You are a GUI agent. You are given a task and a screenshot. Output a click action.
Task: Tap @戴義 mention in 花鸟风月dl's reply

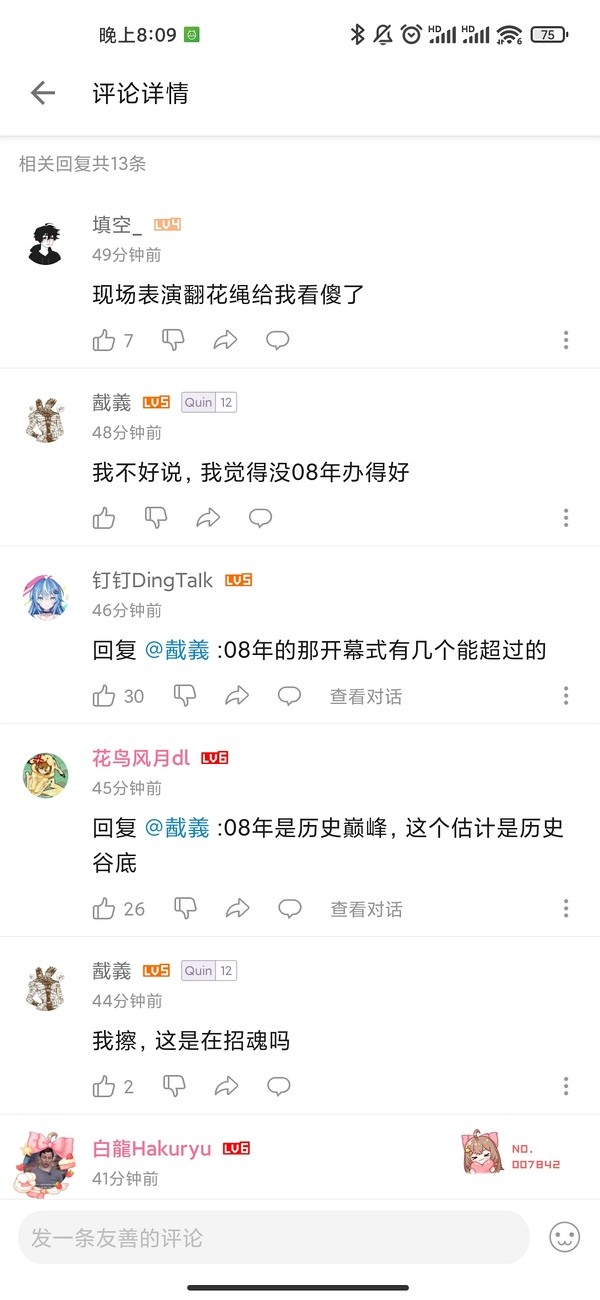pos(178,828)
